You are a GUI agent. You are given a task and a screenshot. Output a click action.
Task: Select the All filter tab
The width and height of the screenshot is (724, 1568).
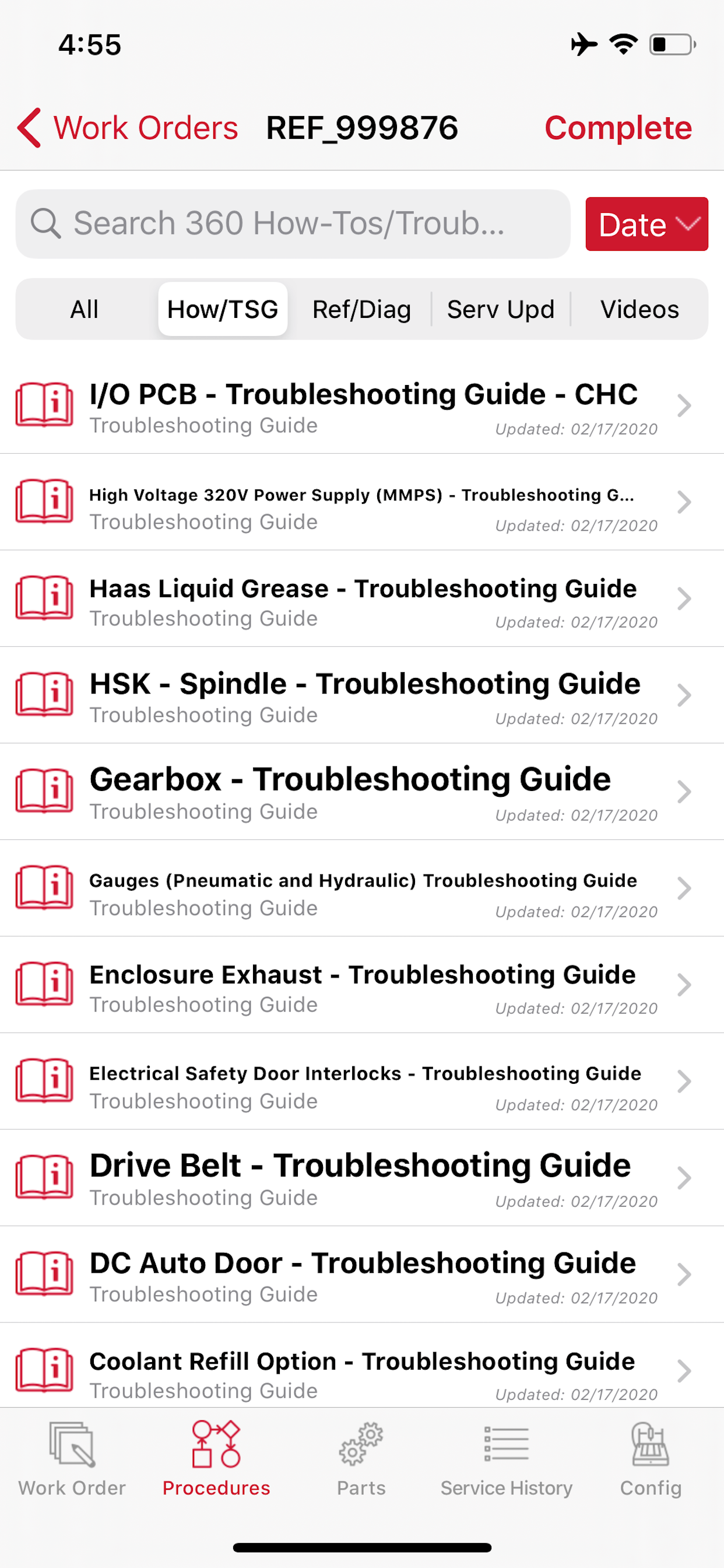click(x=85, y=309)
